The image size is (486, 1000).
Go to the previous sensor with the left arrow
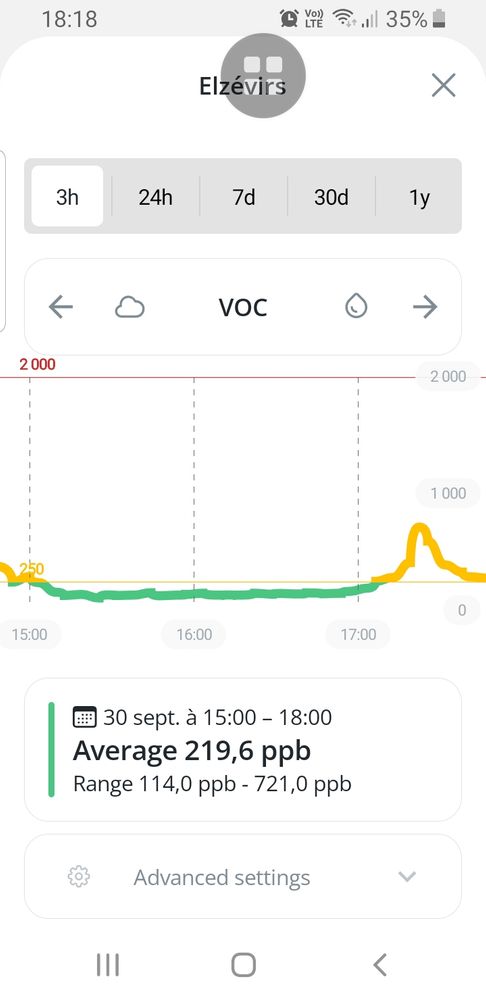[x=61, y=307]
